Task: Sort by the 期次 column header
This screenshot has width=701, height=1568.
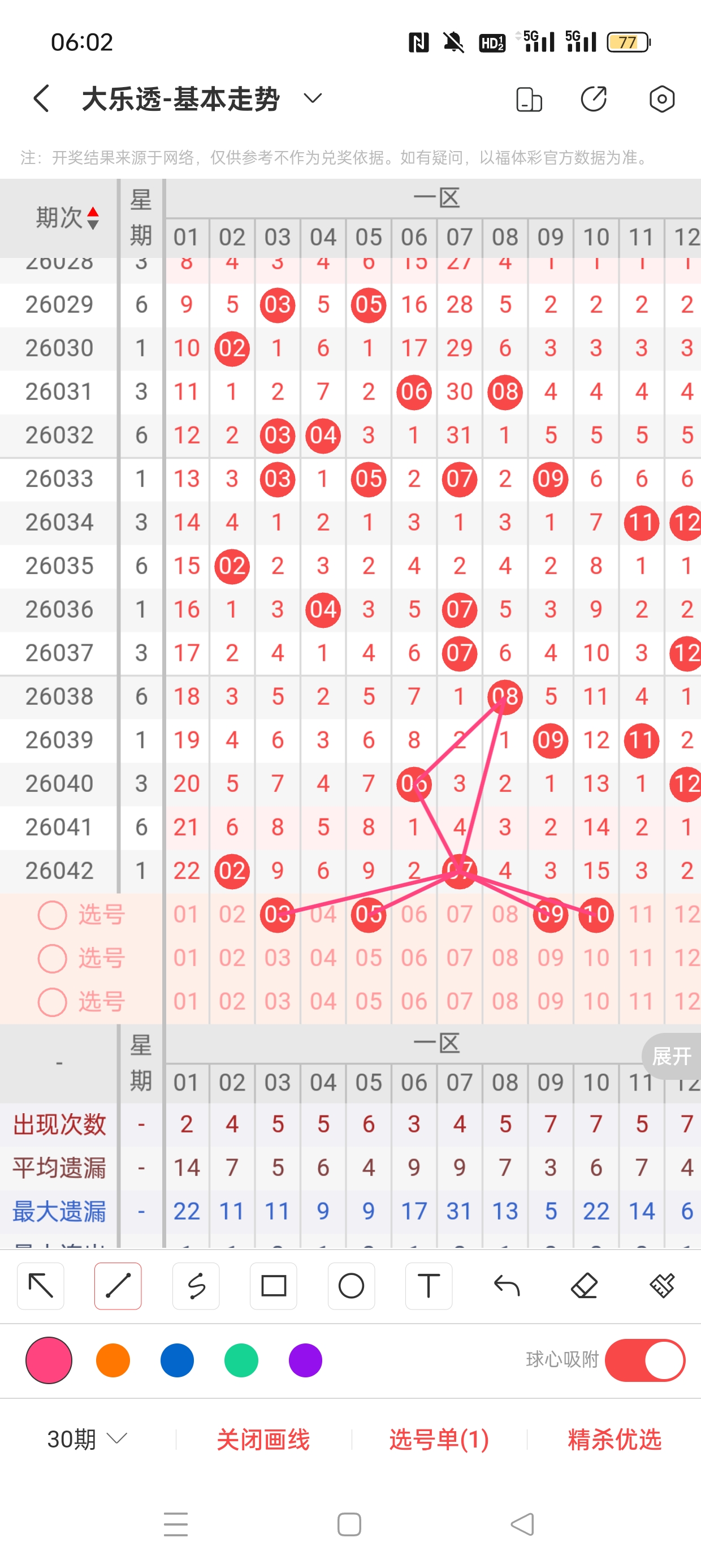Action: point(66,217)
